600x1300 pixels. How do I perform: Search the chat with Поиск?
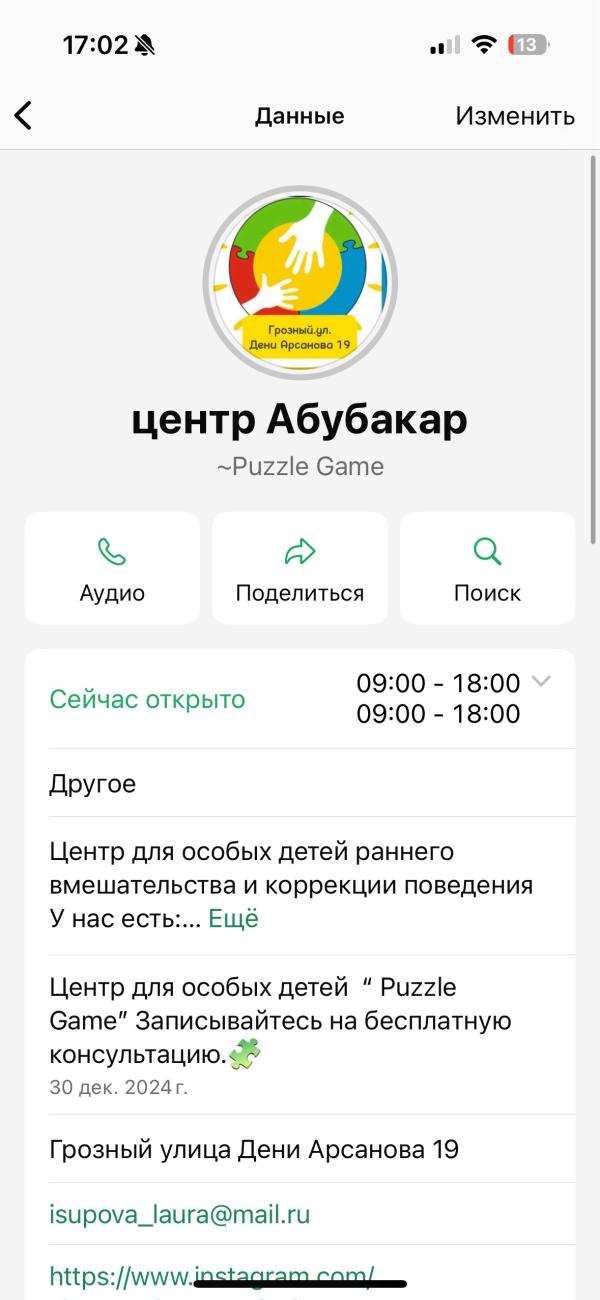tap(487, 568)
